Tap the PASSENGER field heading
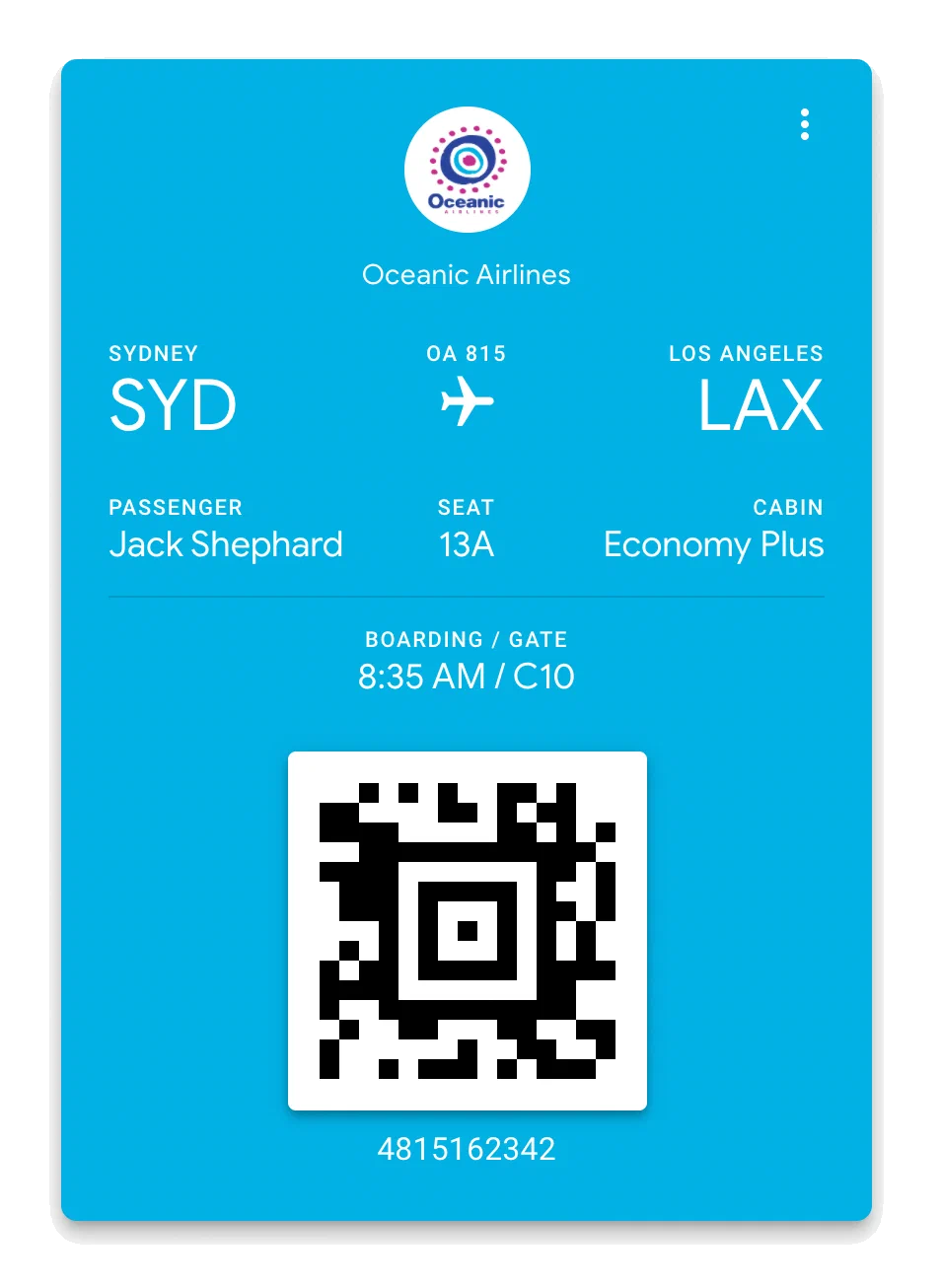Screen dimensions: 941x1288 coord(175,507)
